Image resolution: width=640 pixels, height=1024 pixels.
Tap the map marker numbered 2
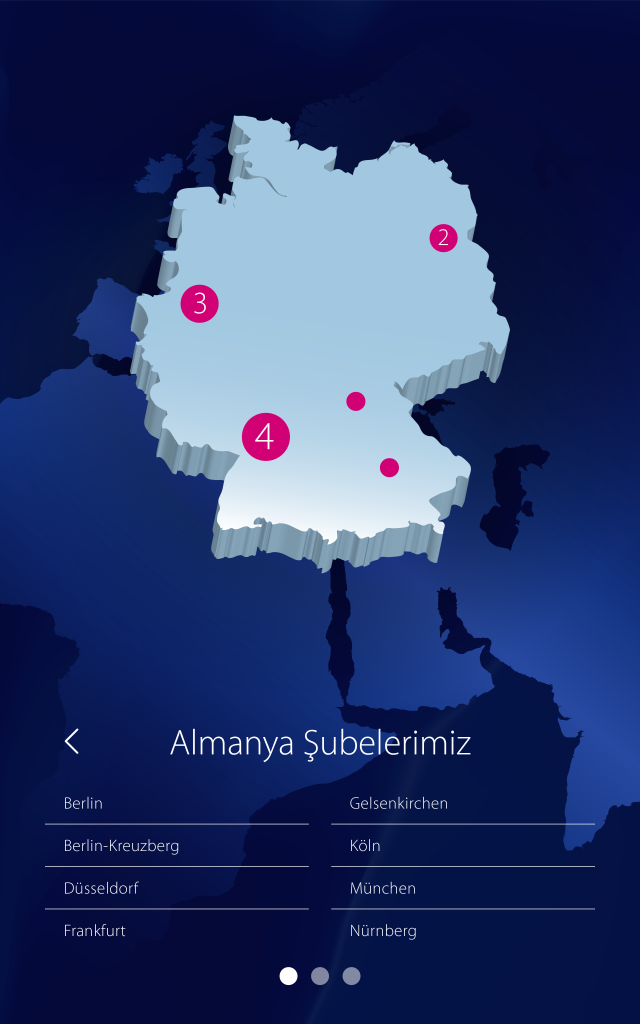443,238
